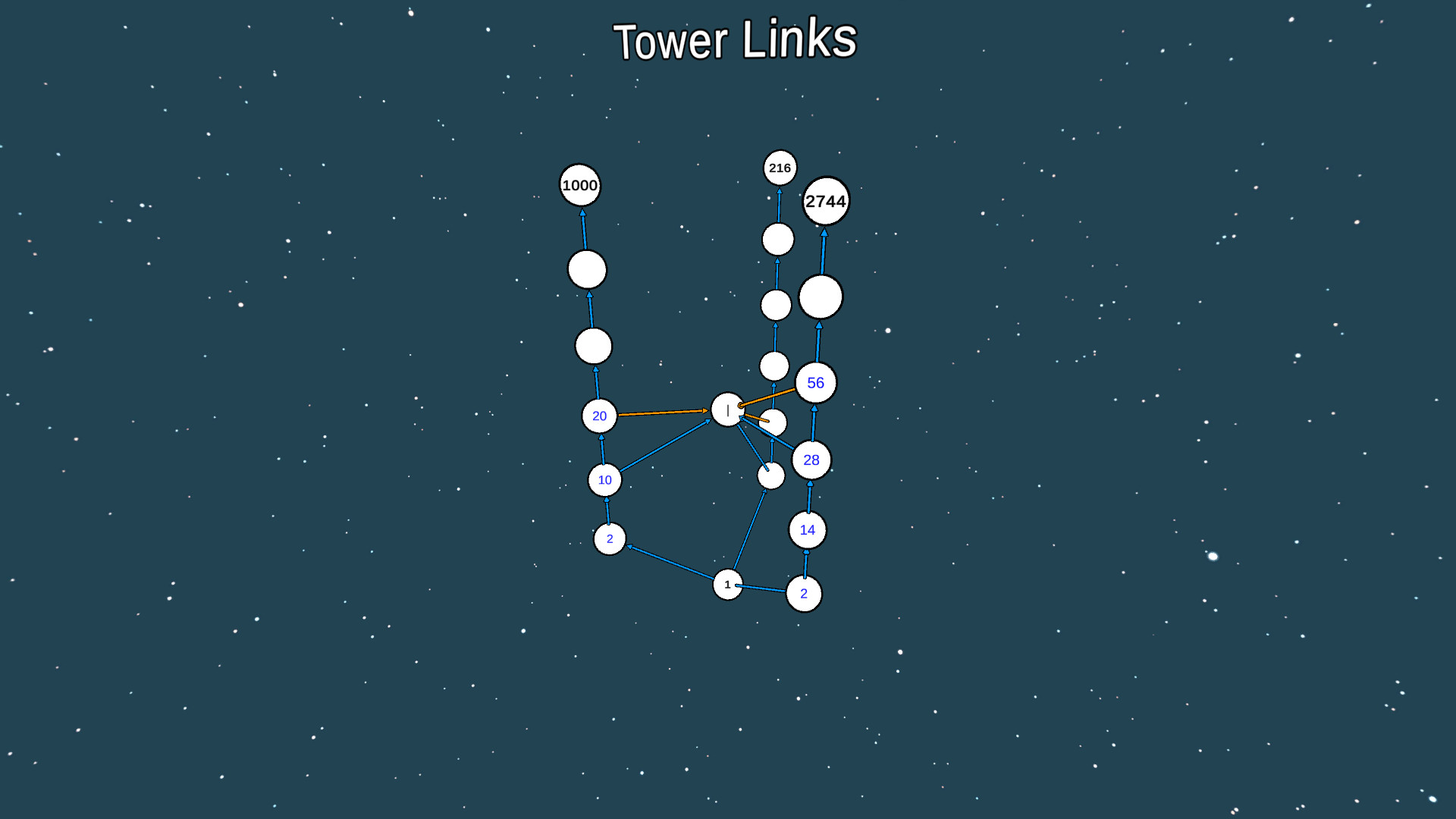Select the node labeled 10
1456x819 pixels.
click(604, 480)
